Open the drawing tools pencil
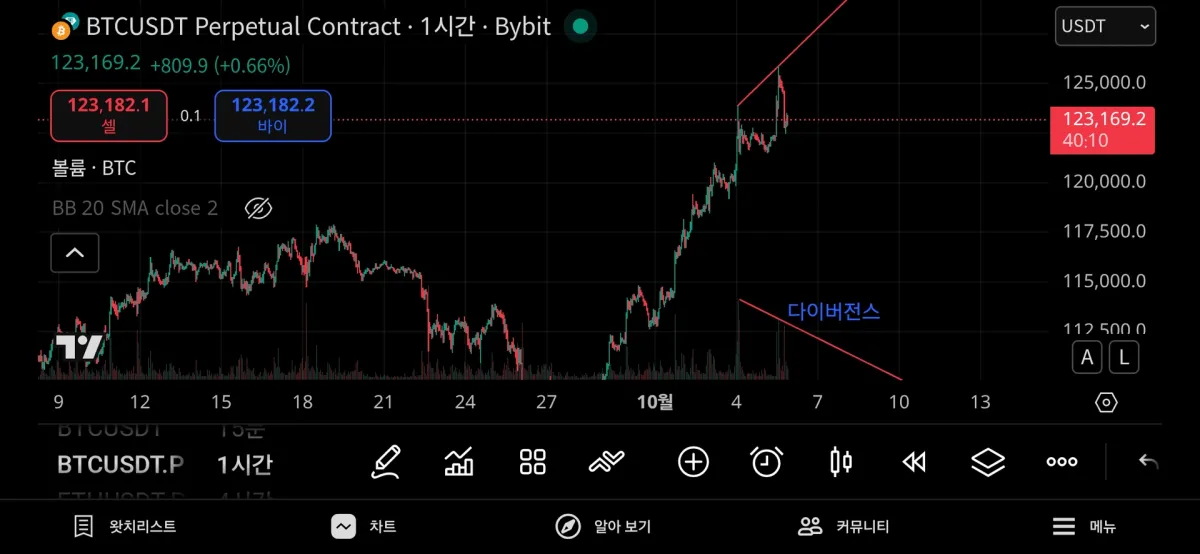The image size is (1200, 554). coord(386,462)
